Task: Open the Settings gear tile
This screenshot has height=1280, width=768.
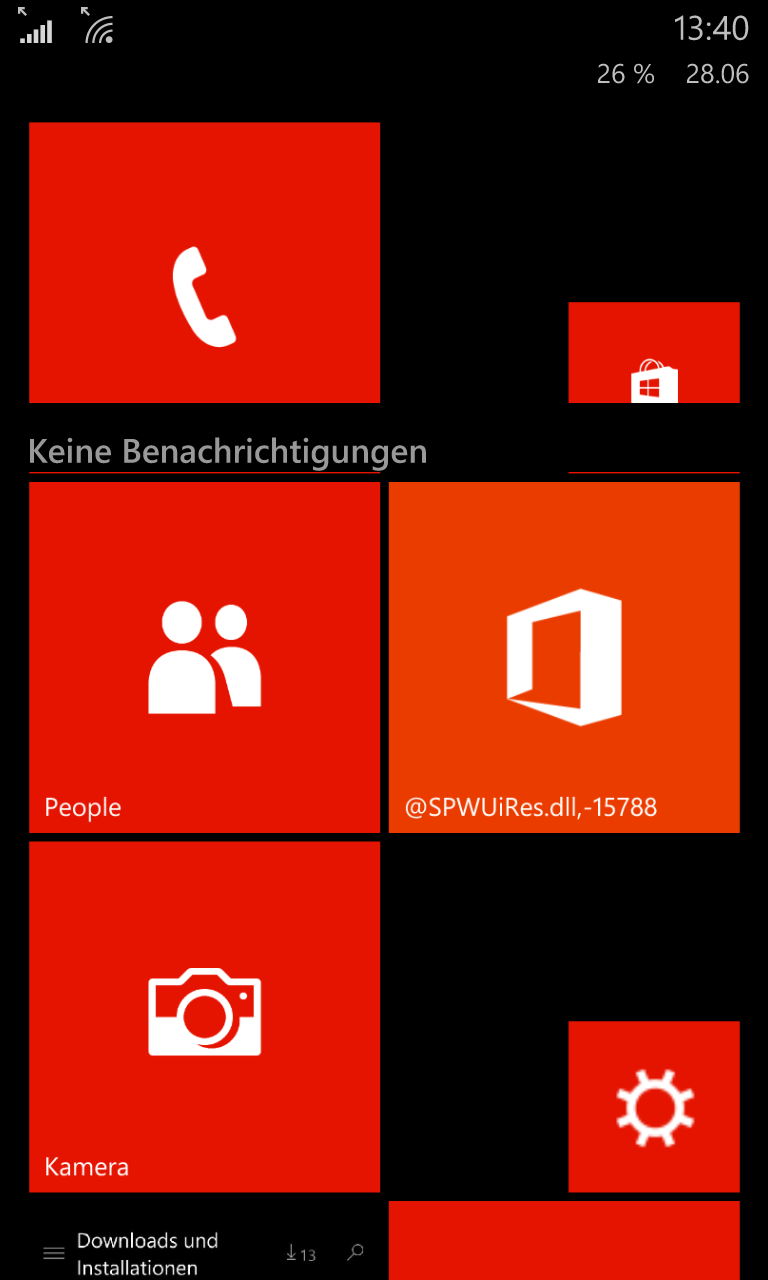Action: (654, 1107)
